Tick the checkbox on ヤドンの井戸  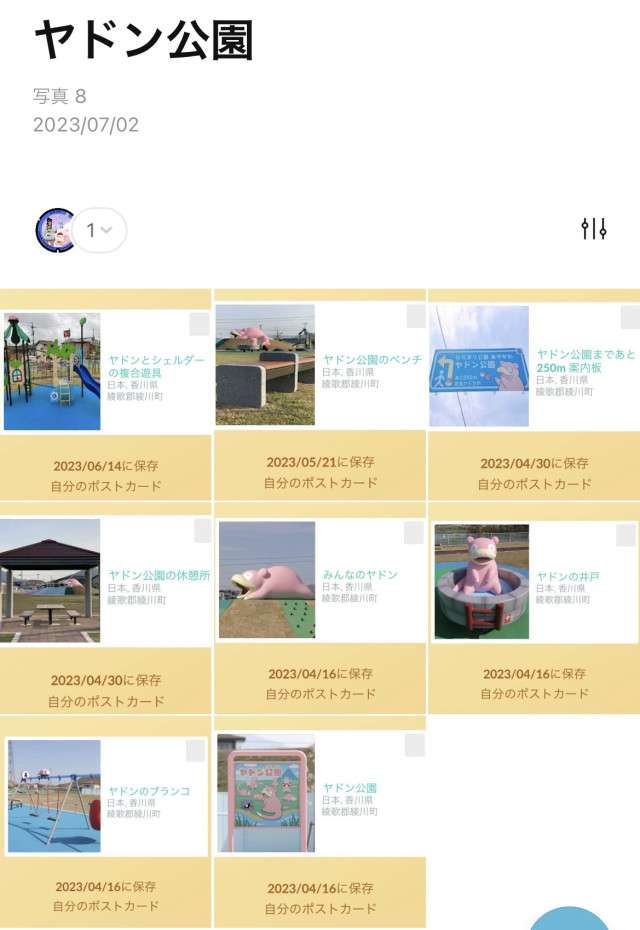click(626, 535)
